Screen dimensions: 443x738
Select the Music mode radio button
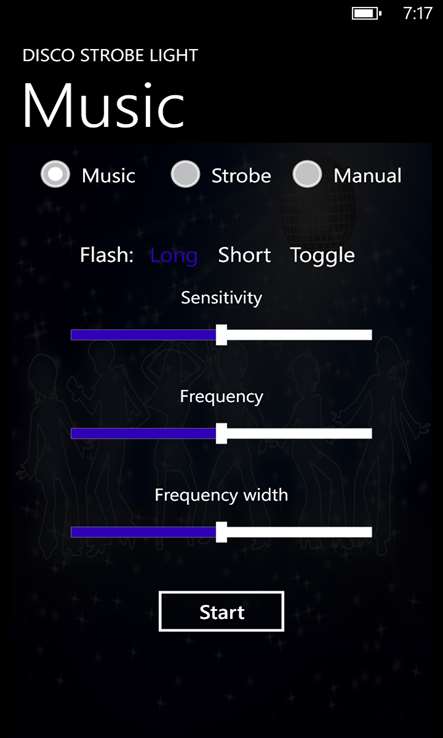click(55, 175)
